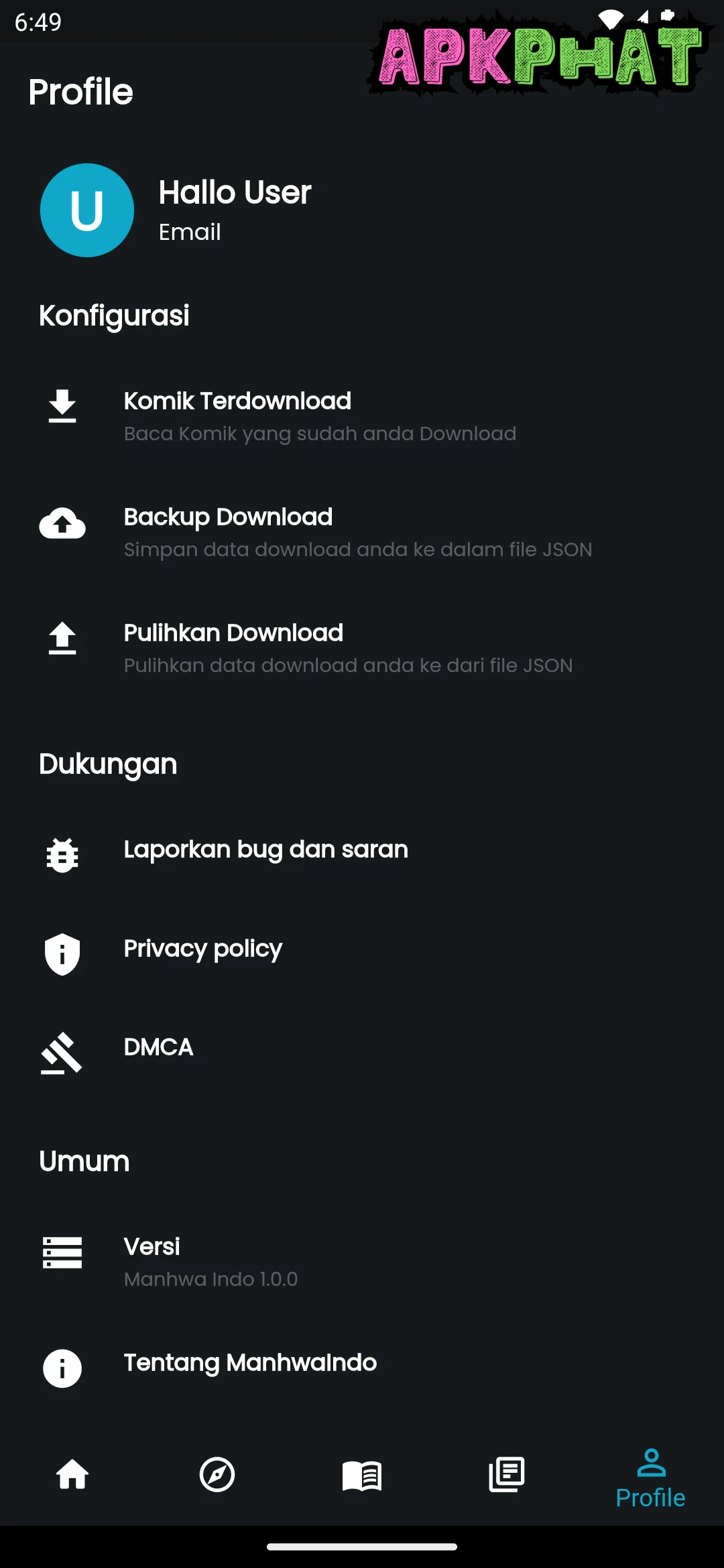Tap the user avatar with letter U

click(87, 210)
